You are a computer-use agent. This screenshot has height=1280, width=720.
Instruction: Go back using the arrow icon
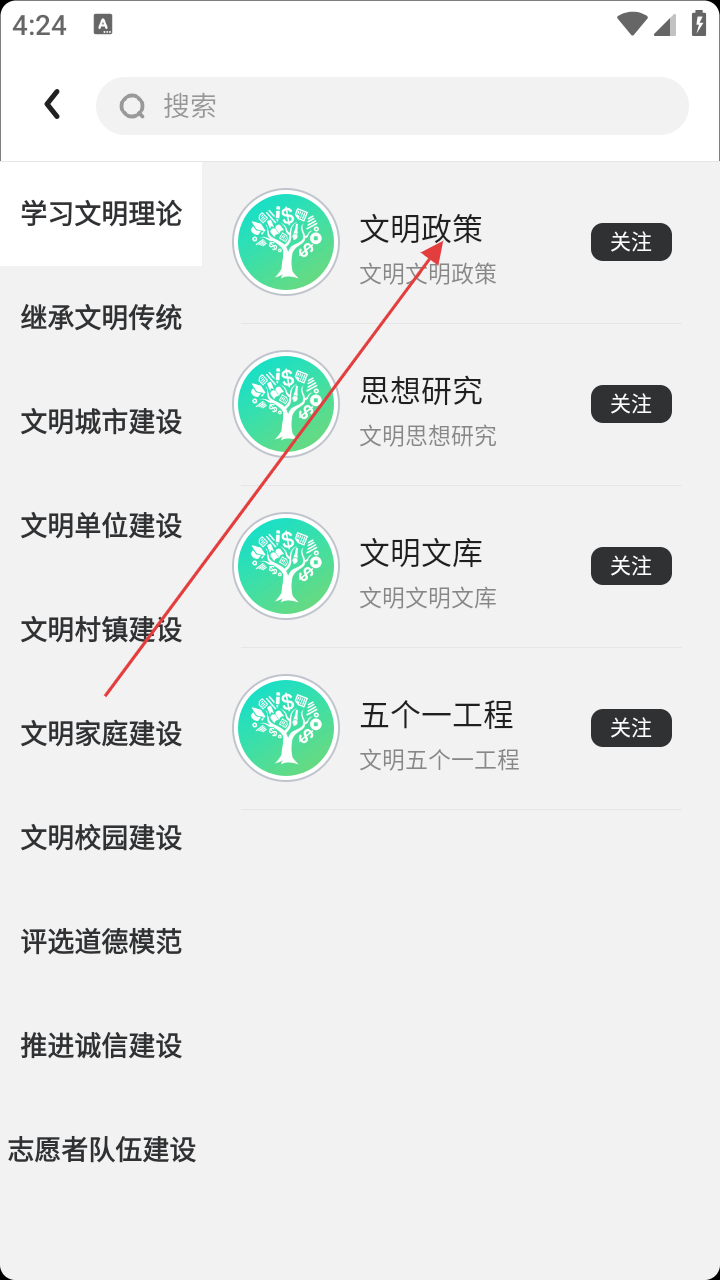52,104
